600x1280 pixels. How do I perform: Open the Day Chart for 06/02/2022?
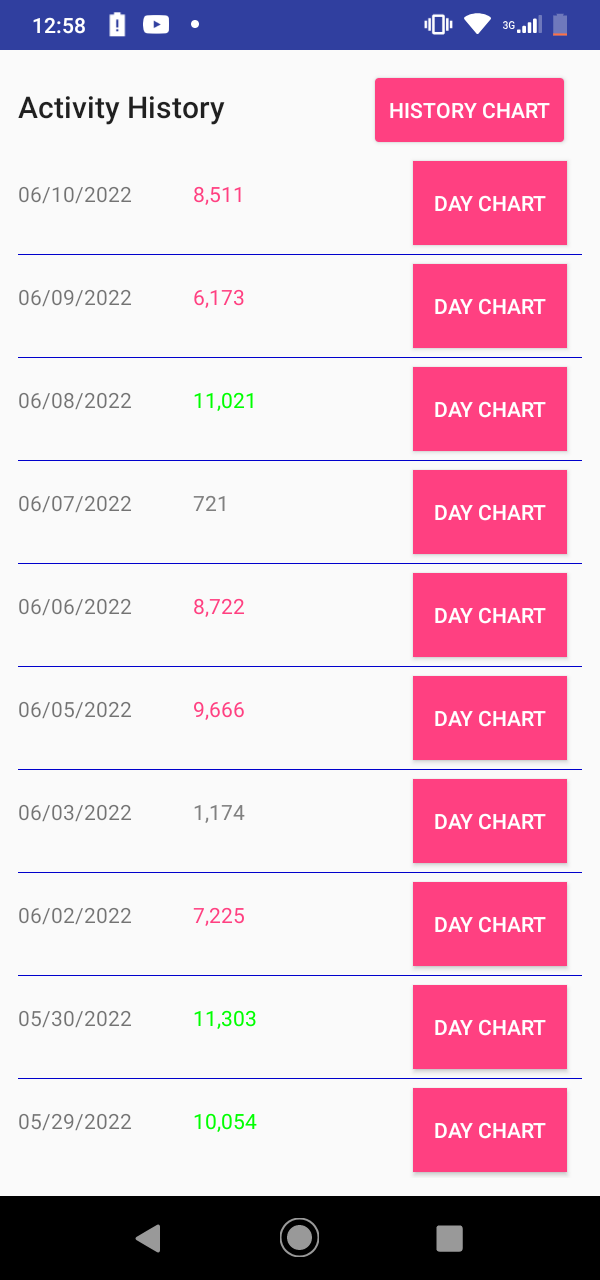(x=490, y=924)
